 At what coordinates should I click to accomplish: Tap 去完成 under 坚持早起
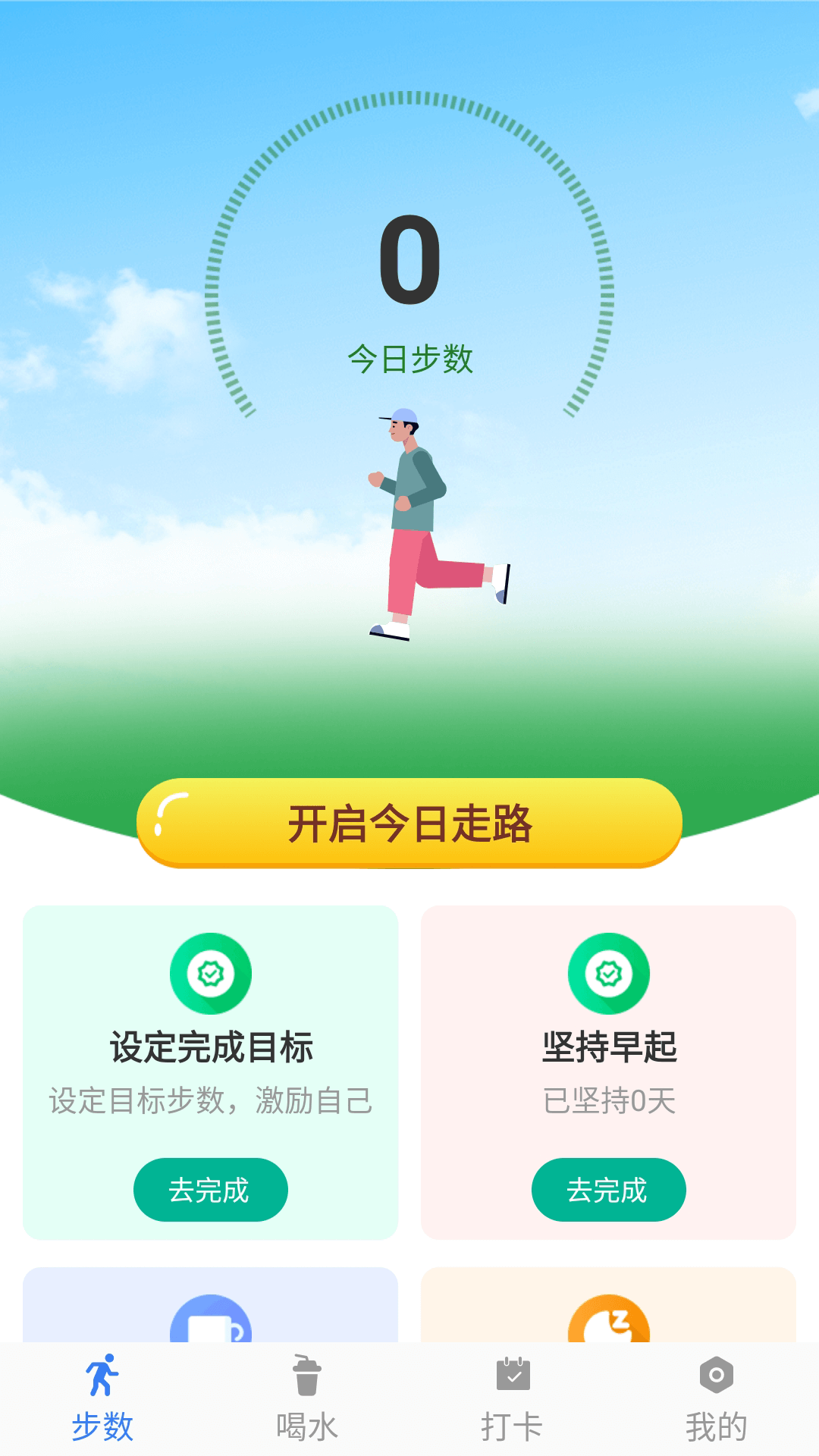[609, 1190]
